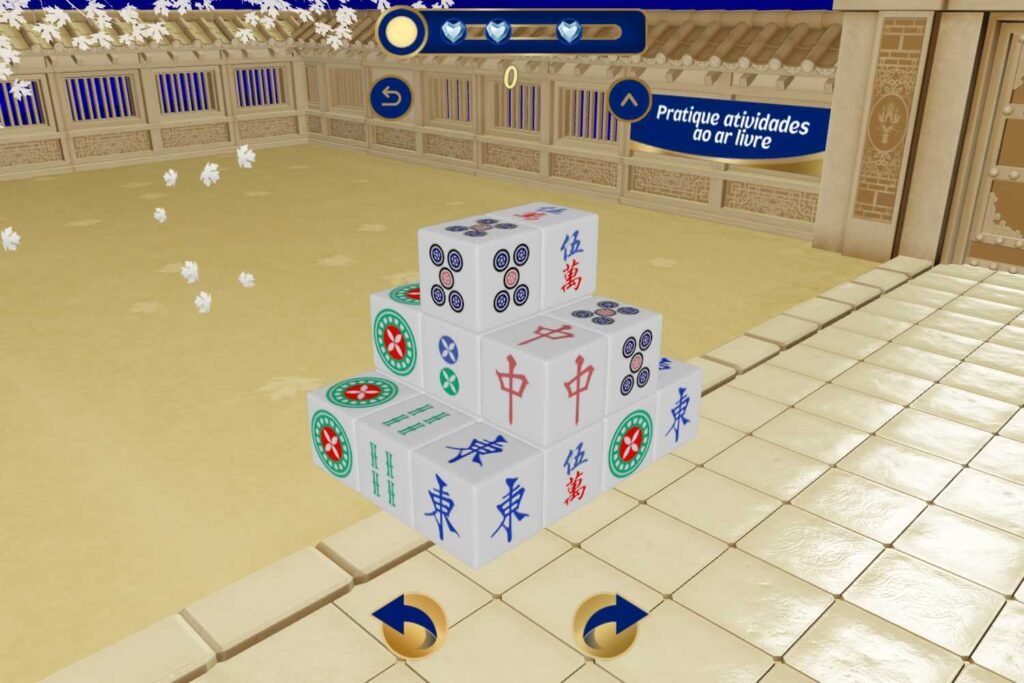1024x683 pixels.
Task: Rotate the cube stack to the right
Action: coord(610,624)
